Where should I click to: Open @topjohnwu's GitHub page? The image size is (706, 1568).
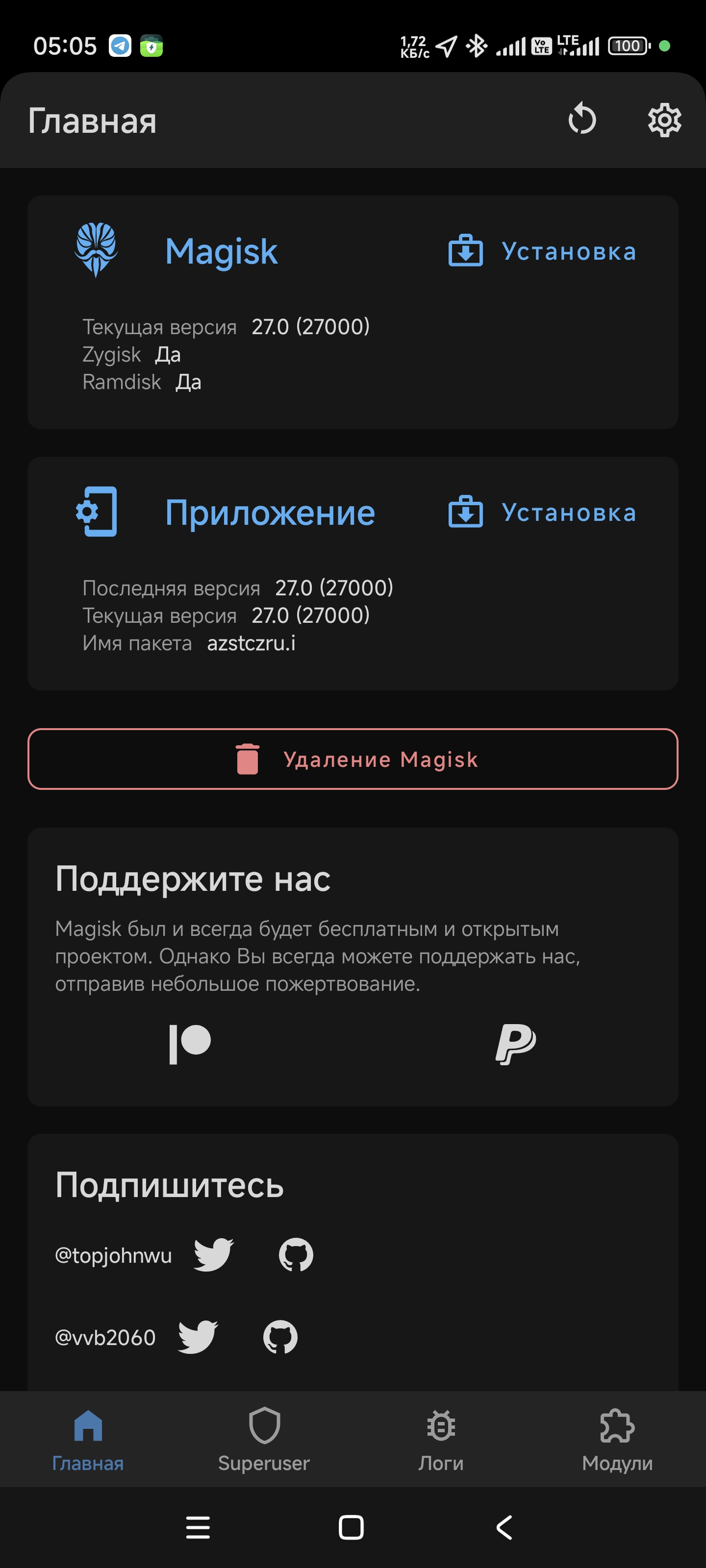(296, 1254)
